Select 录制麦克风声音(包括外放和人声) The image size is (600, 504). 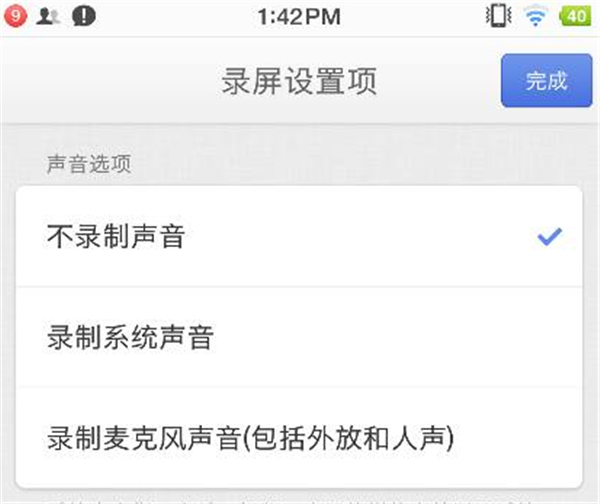point(299,437)
